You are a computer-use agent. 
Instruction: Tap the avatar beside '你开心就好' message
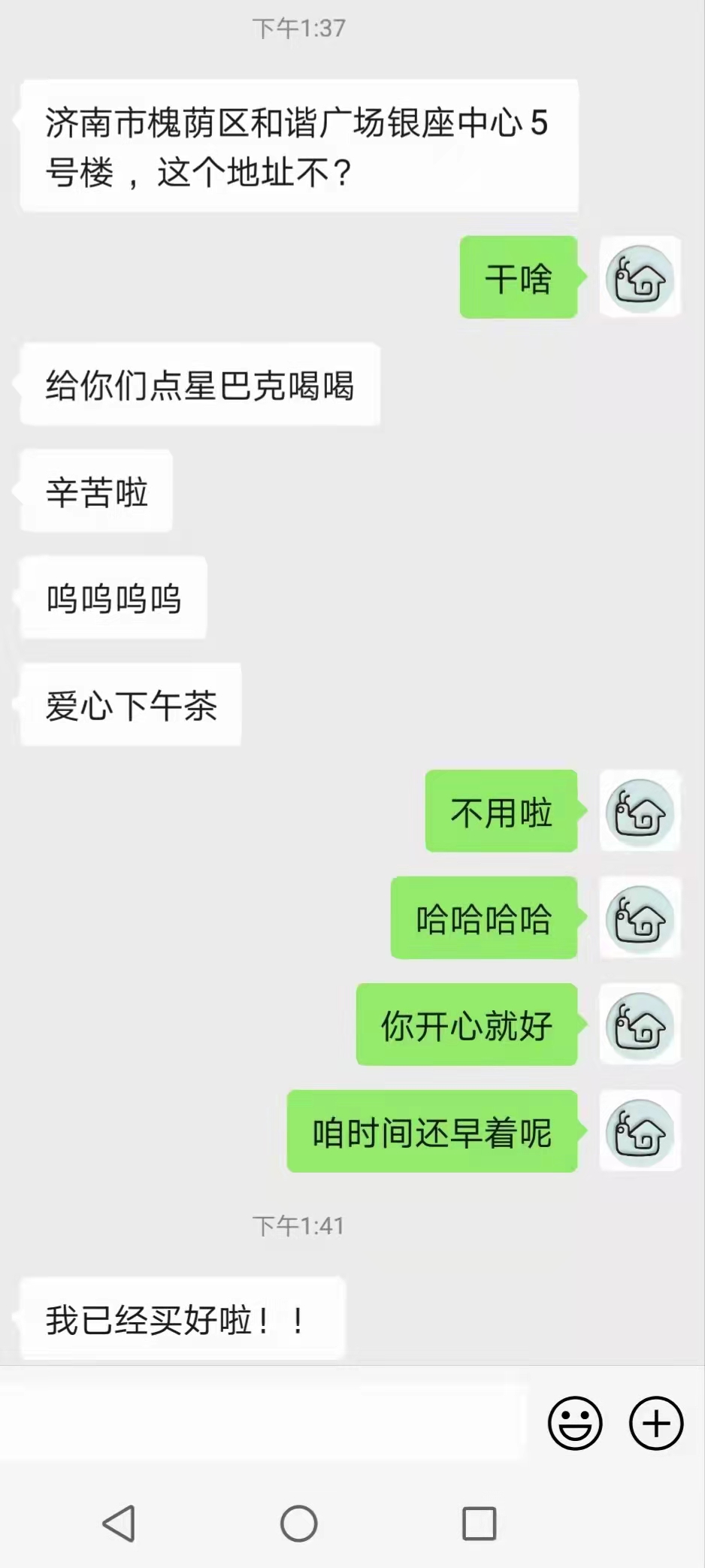[640, 1025]
